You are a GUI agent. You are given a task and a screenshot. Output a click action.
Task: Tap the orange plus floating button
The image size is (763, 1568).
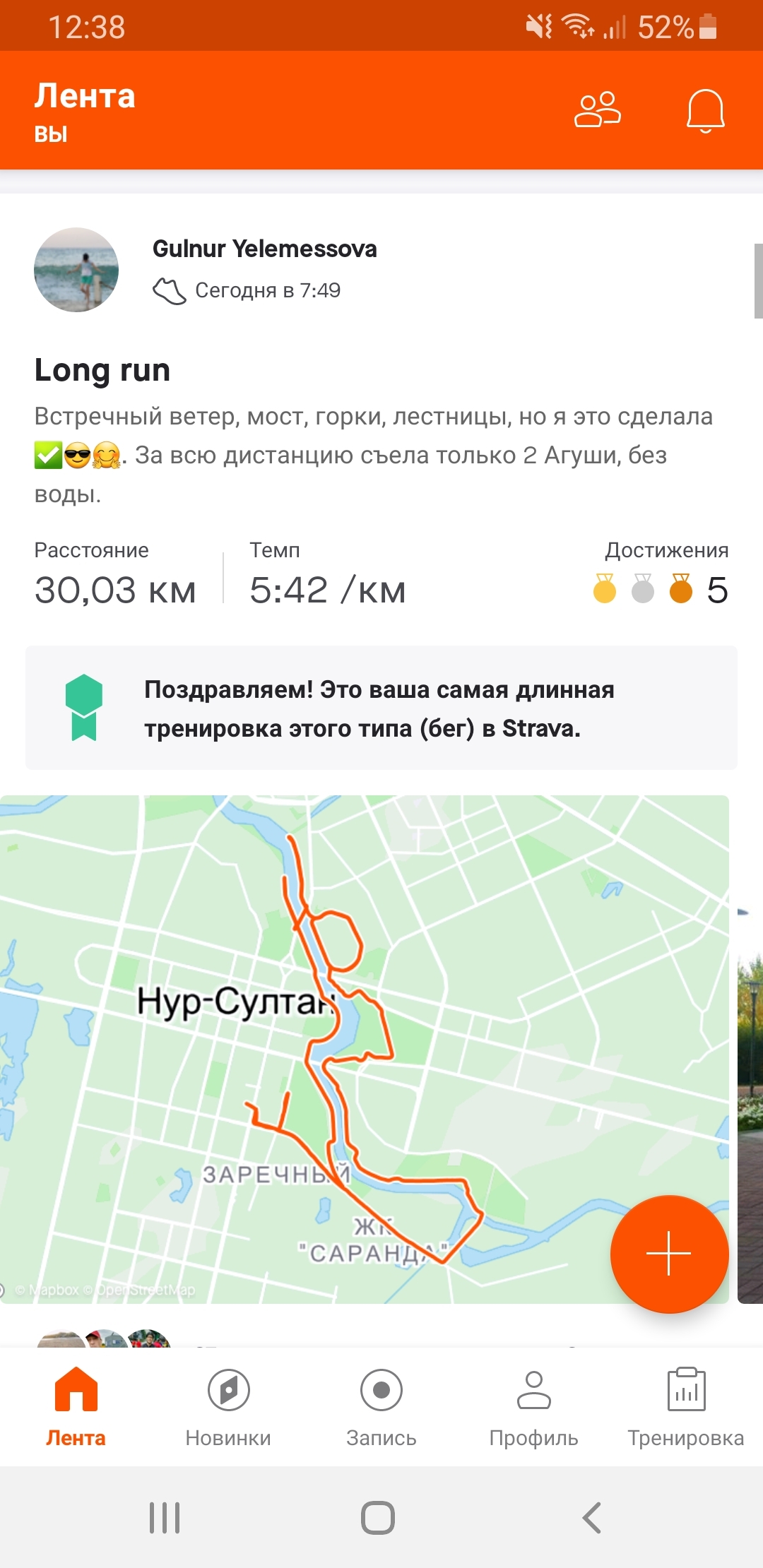[x=668, y=1254]
